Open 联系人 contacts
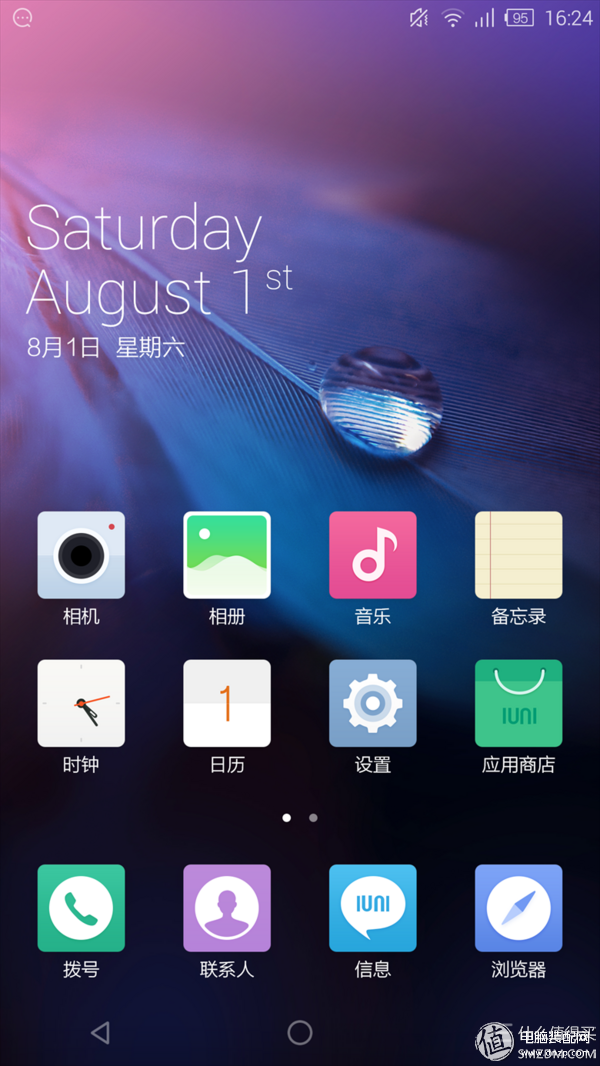 227,908
